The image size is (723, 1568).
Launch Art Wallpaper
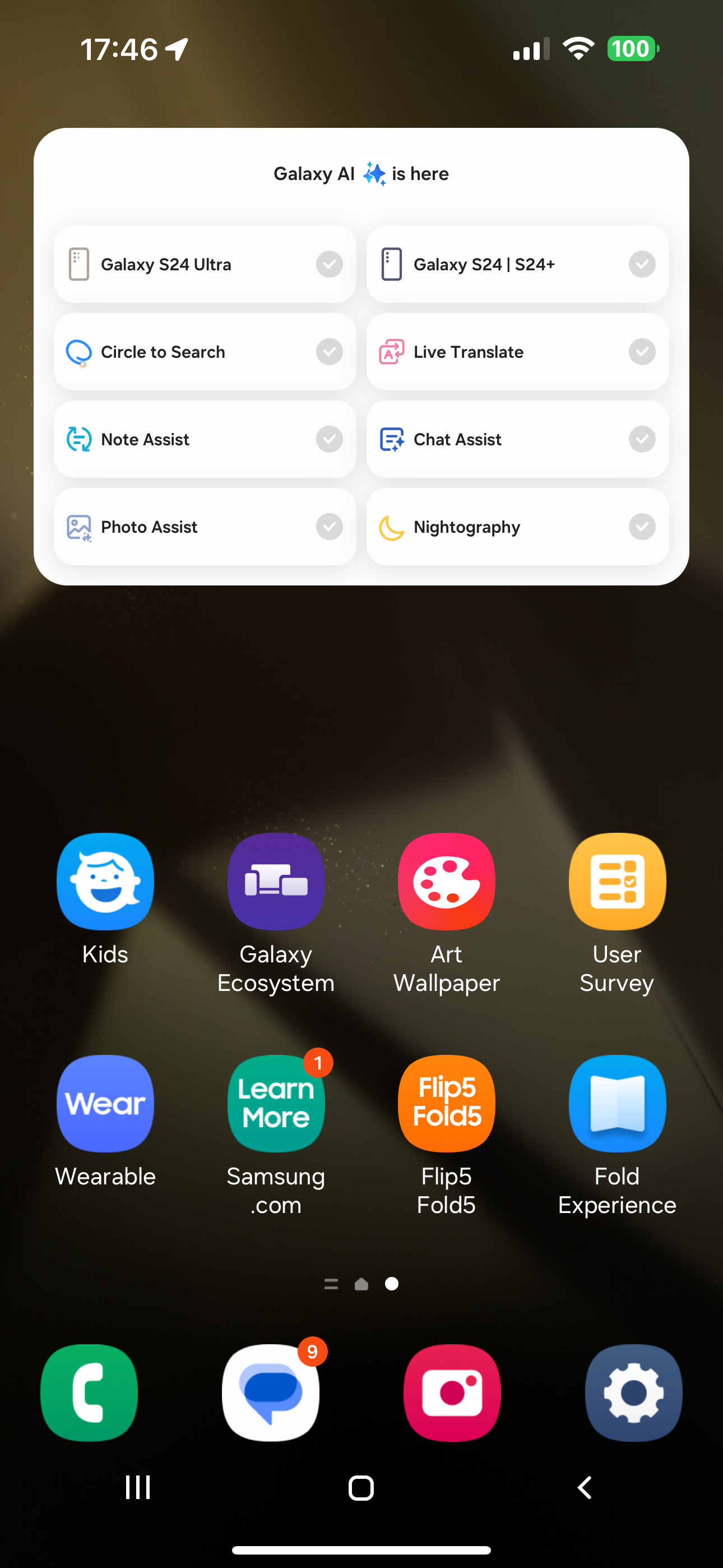point(447,882)
